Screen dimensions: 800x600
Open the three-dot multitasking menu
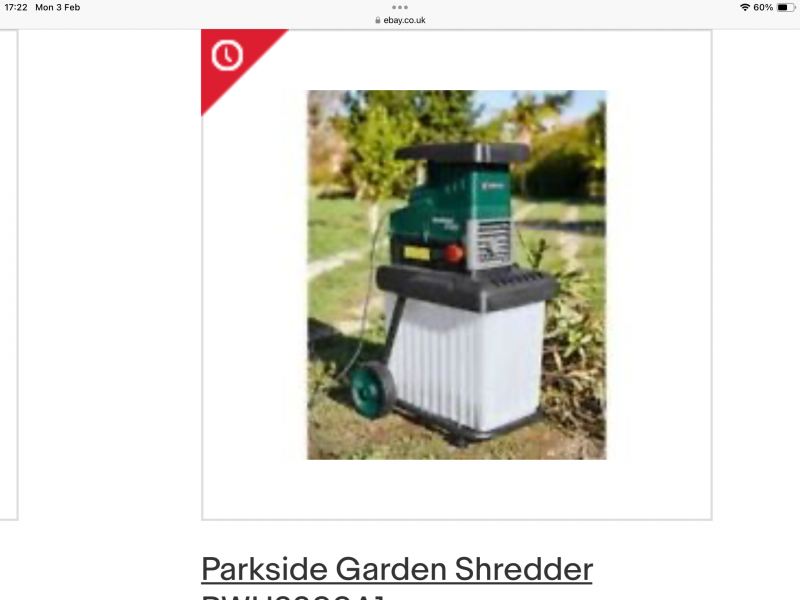coord(400,7)
